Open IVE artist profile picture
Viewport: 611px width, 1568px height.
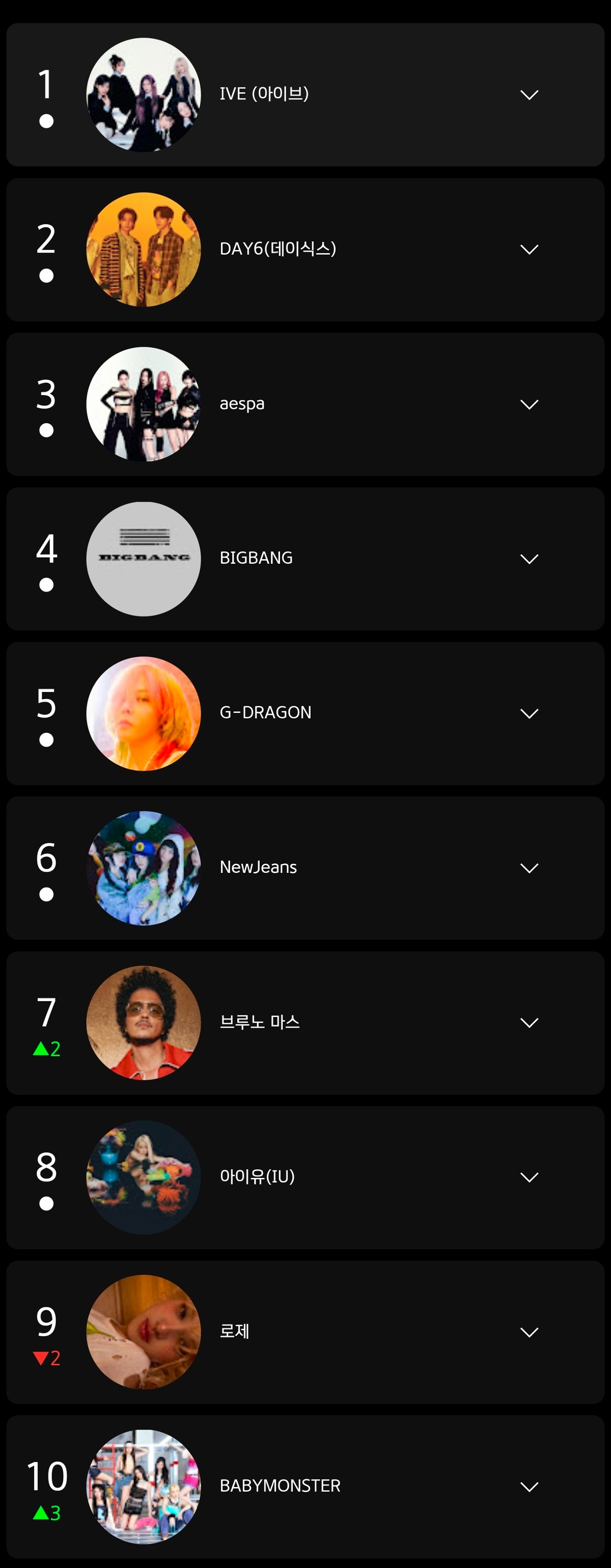tap(144, 95)
